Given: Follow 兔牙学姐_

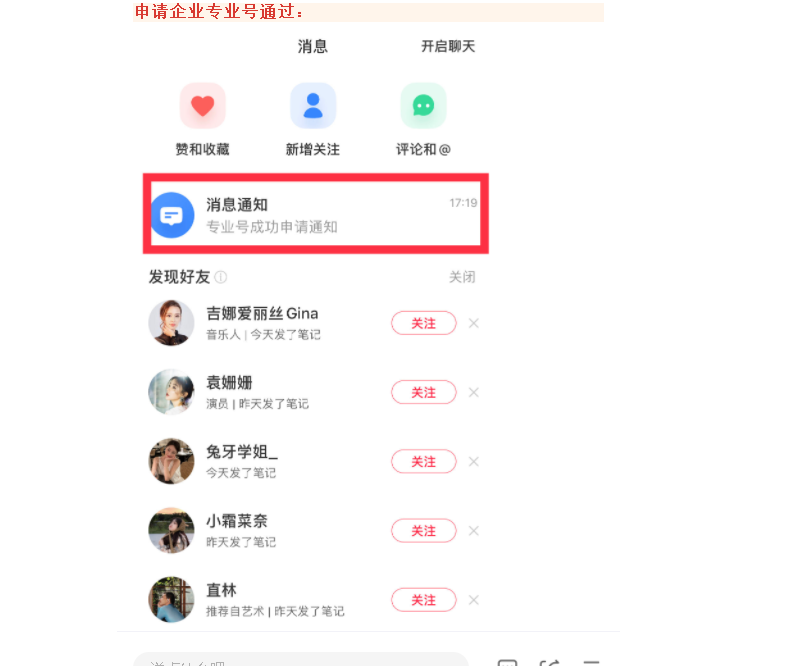Looking at the screenshot, I should pyautogui.click(x=423, y=461).
